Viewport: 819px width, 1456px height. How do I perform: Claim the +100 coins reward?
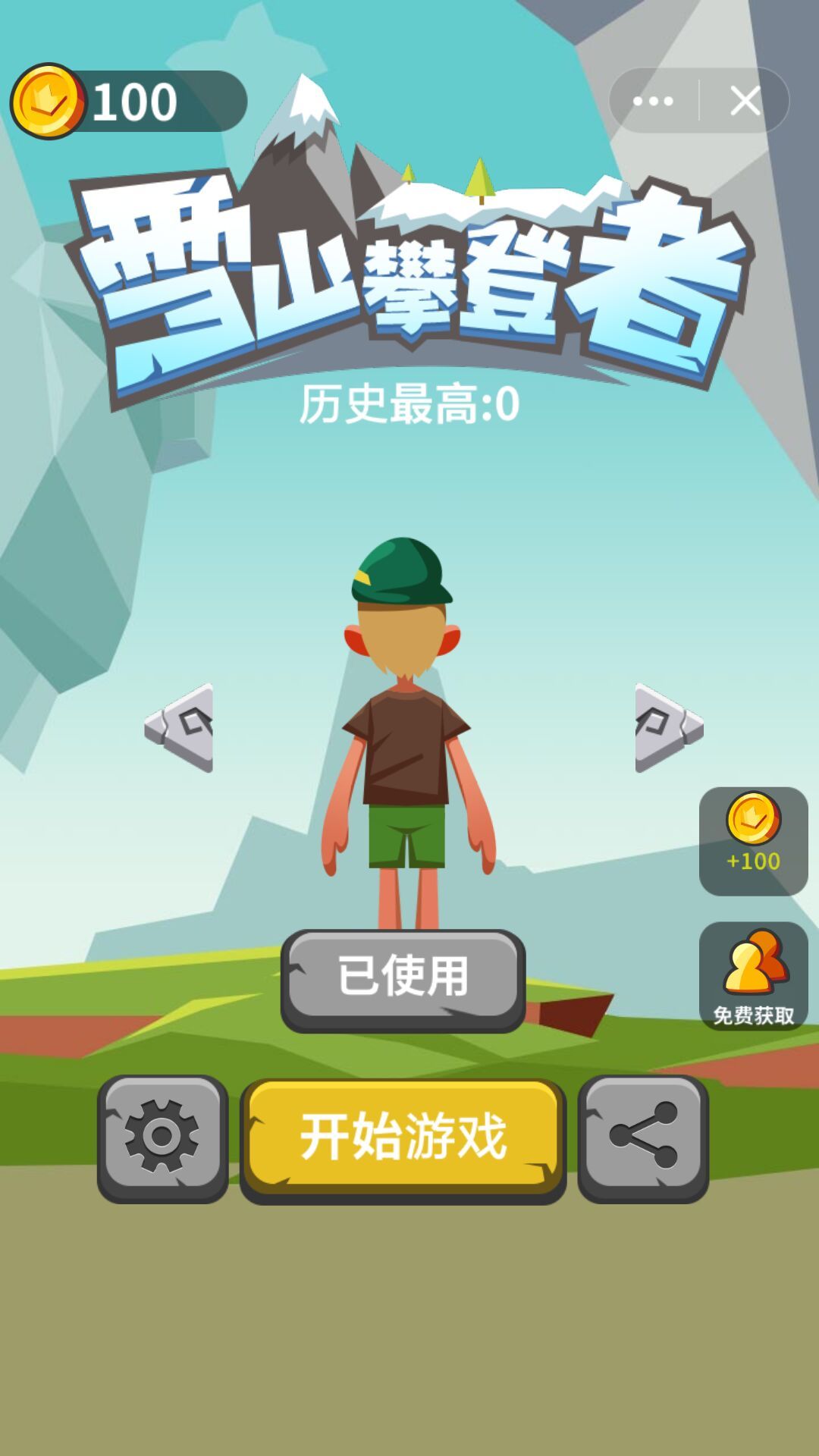(x=753, y=840)
